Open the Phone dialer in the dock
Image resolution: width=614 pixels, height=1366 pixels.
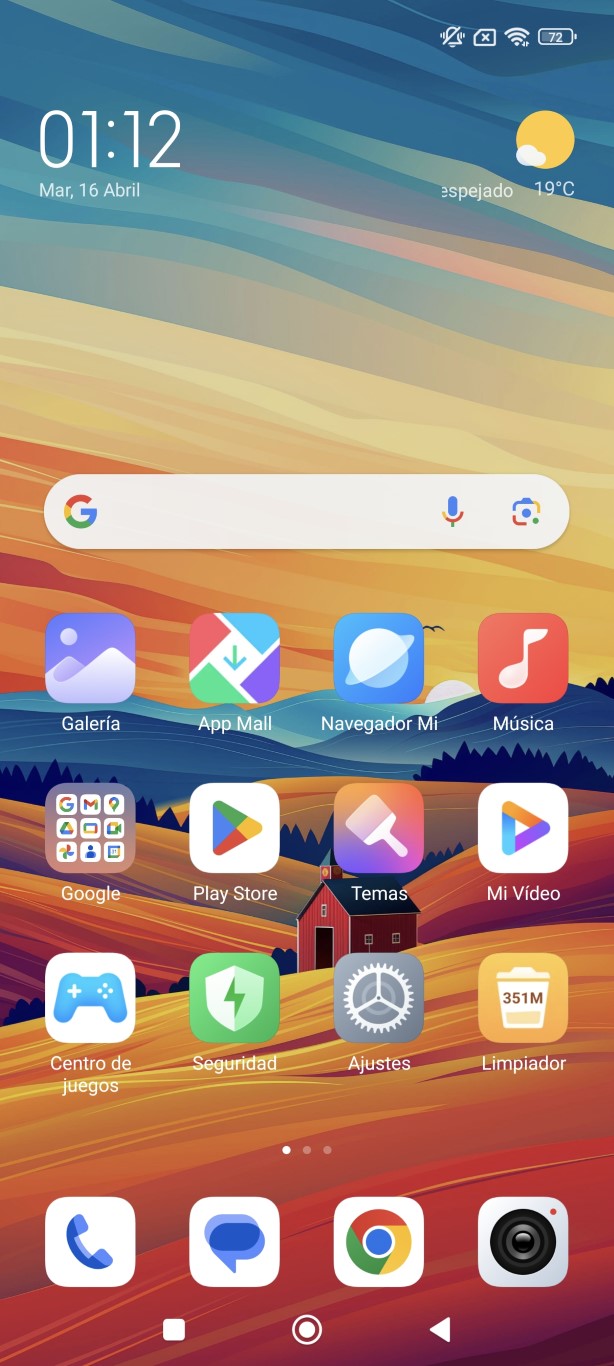pyautogui.click(x=90, y=1241)
